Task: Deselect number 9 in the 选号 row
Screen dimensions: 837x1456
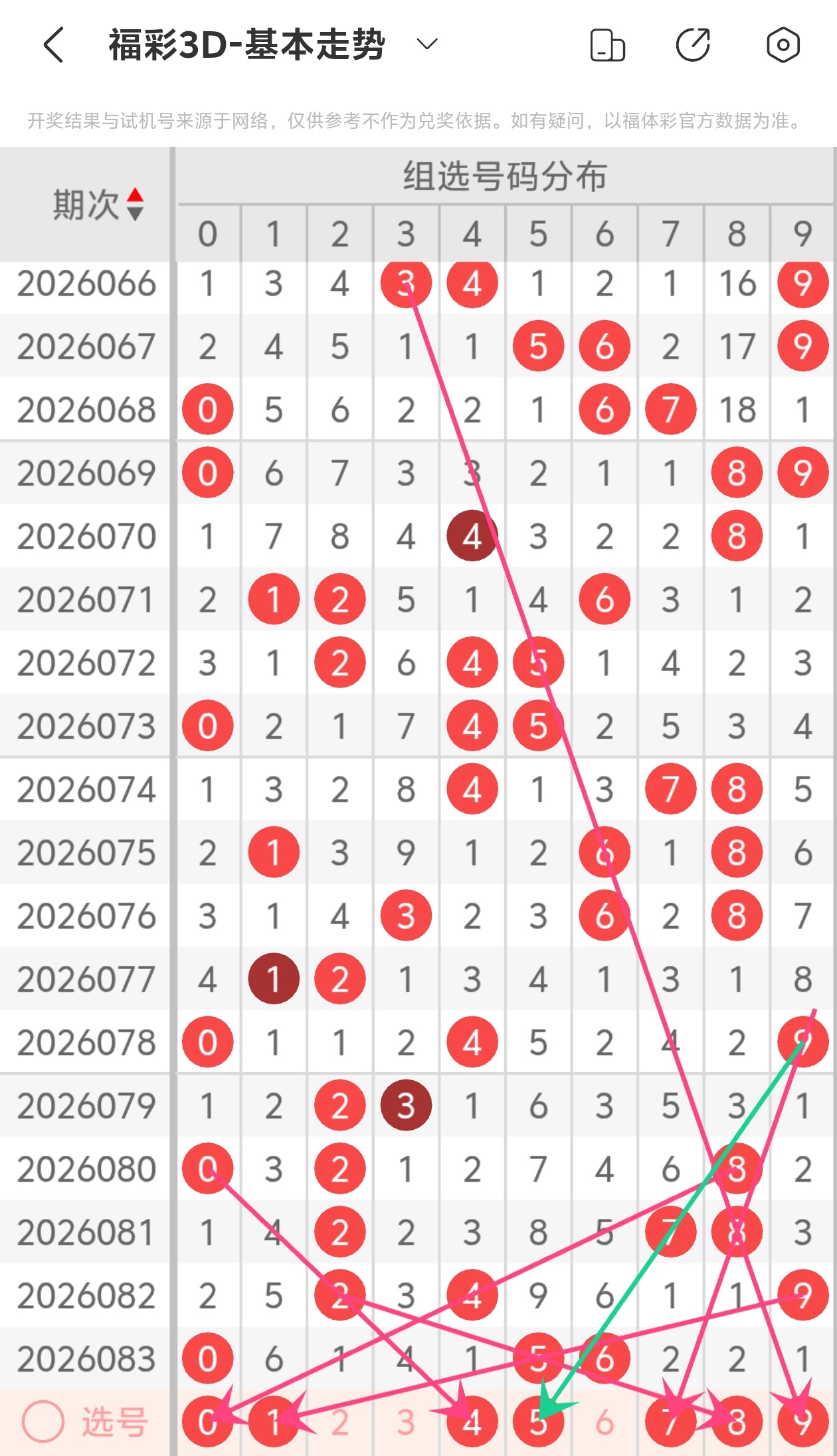Action: pyautogui.click(x=802, y=1422)
